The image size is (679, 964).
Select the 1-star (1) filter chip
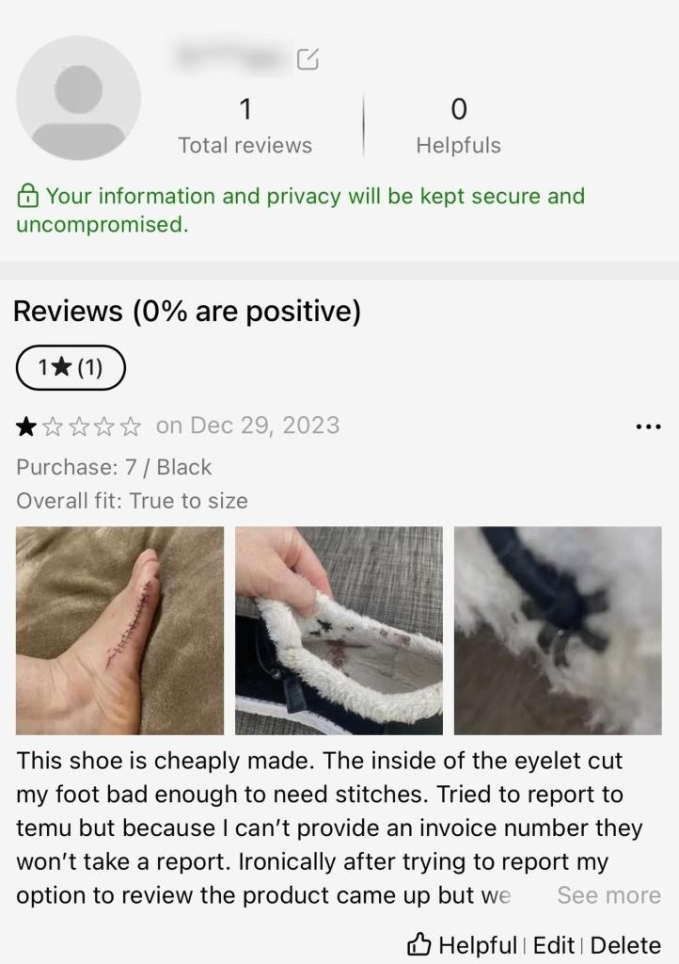pos(70,367)
